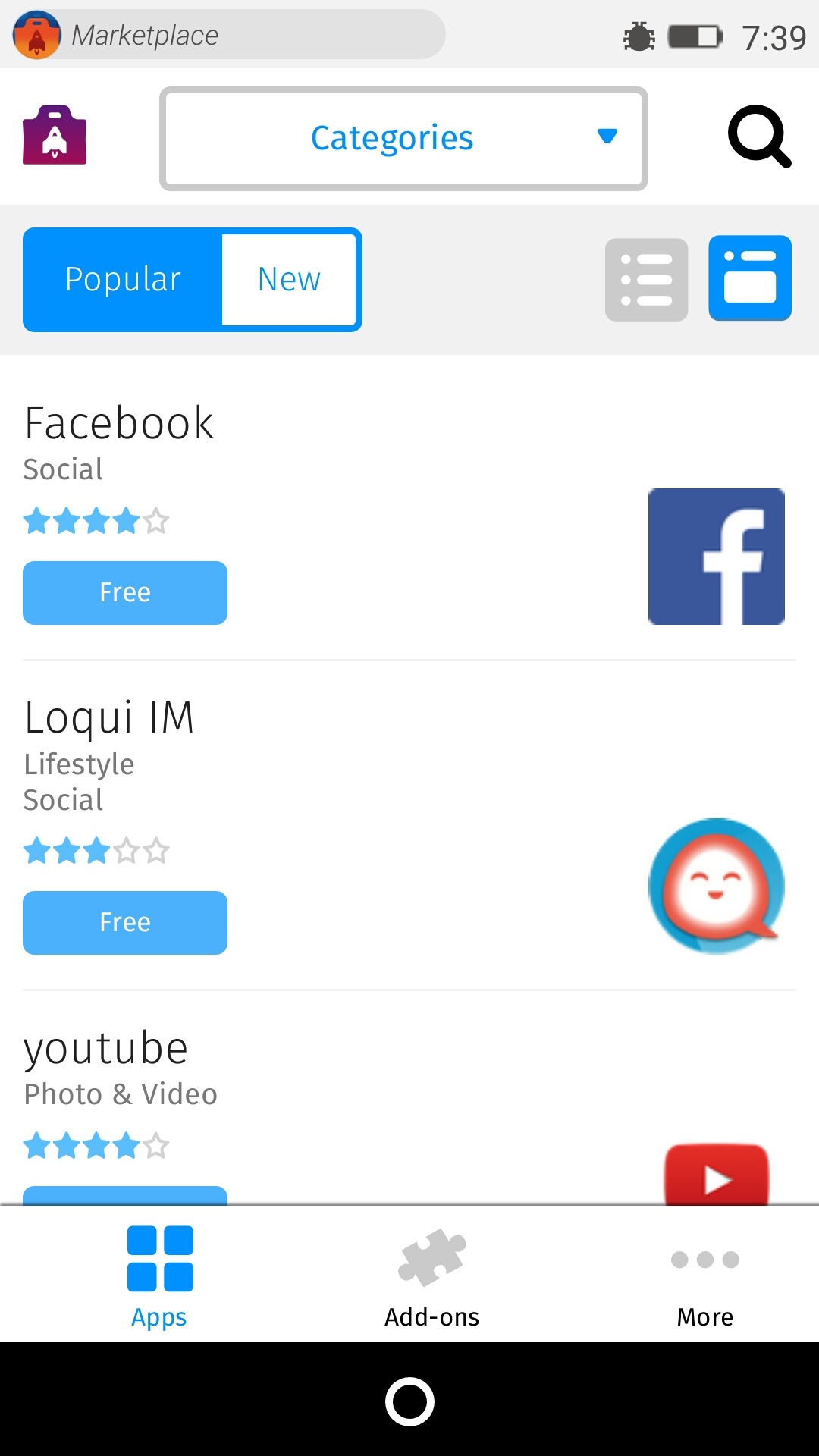Open the Loqui IM app listing
Screen dimensions: 819x1456
coord(109,717)
